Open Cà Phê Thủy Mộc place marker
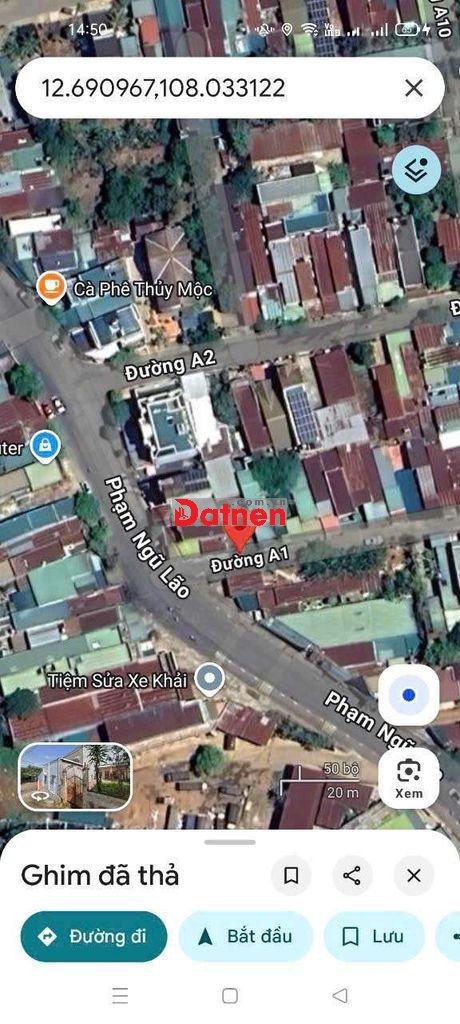 51,287
